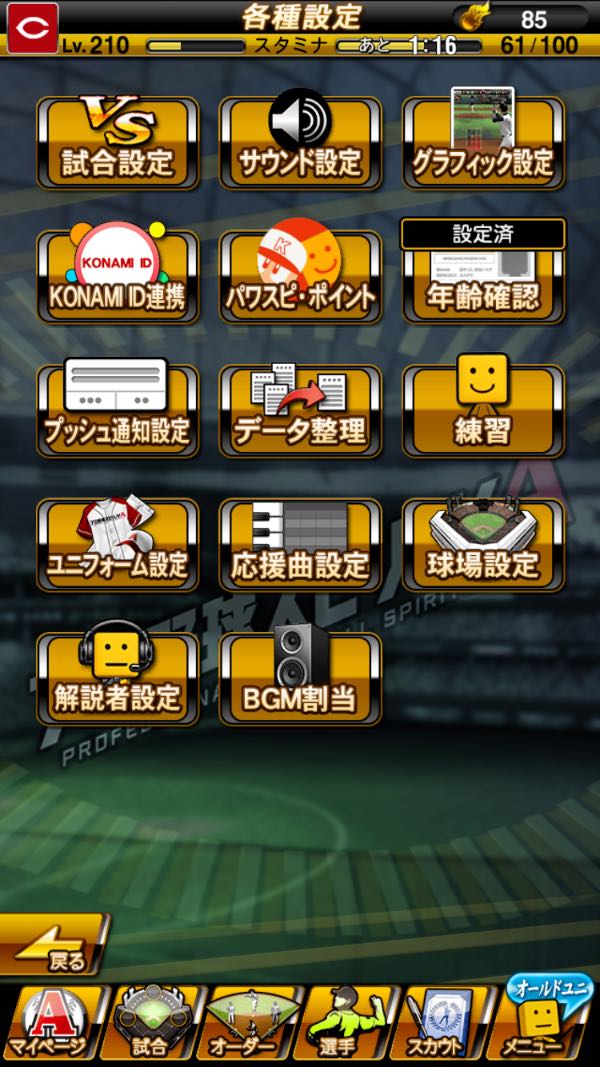Open 応援曲設定 cheer song settings
600x1067 pixels.
coord(300,545)
